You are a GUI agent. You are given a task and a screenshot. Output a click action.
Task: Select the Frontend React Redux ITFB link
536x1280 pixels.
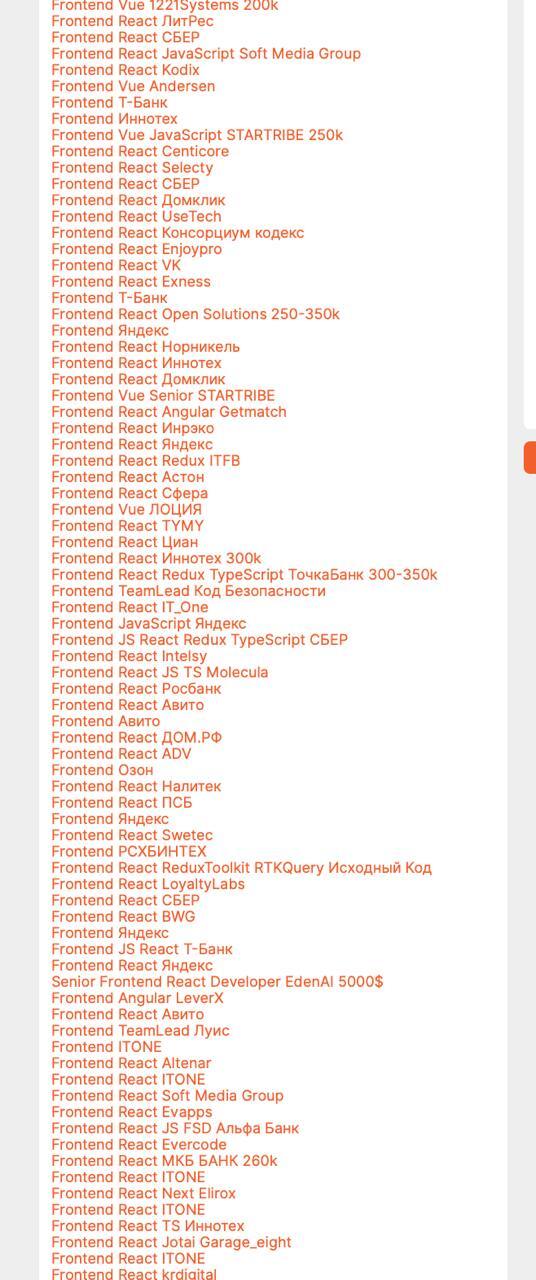coord(146,461)
